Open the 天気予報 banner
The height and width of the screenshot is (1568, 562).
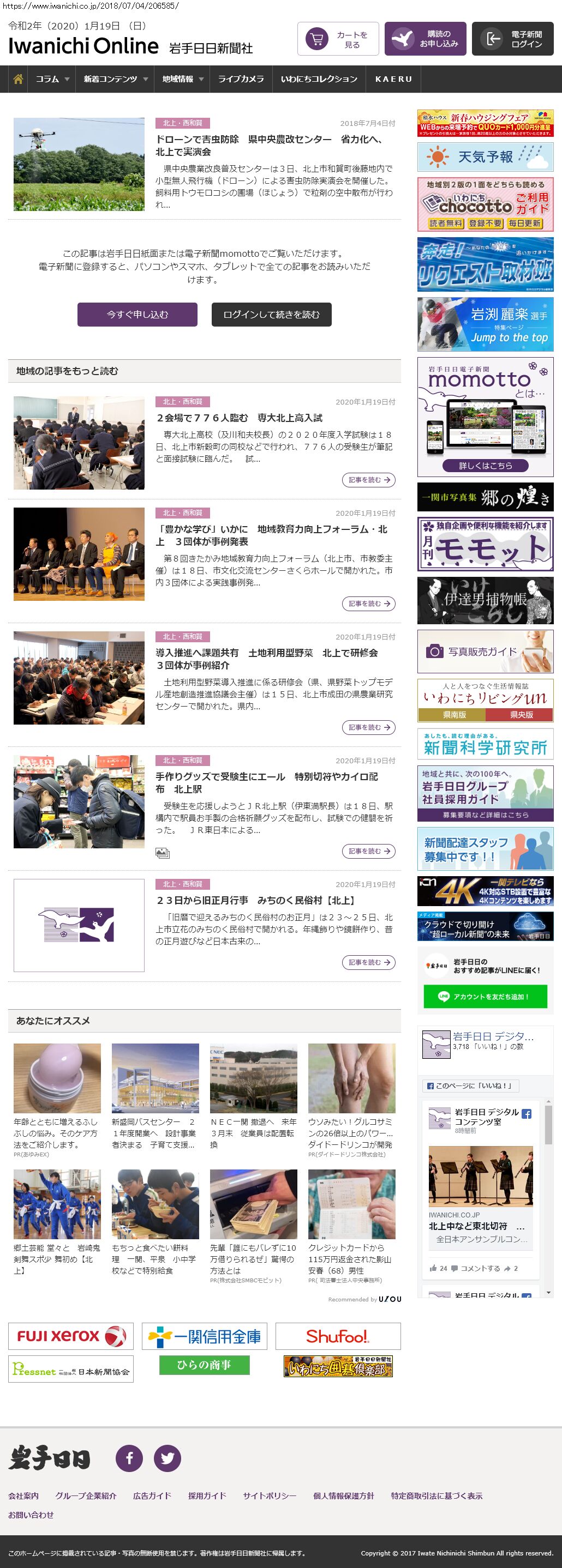click(485, 157)
